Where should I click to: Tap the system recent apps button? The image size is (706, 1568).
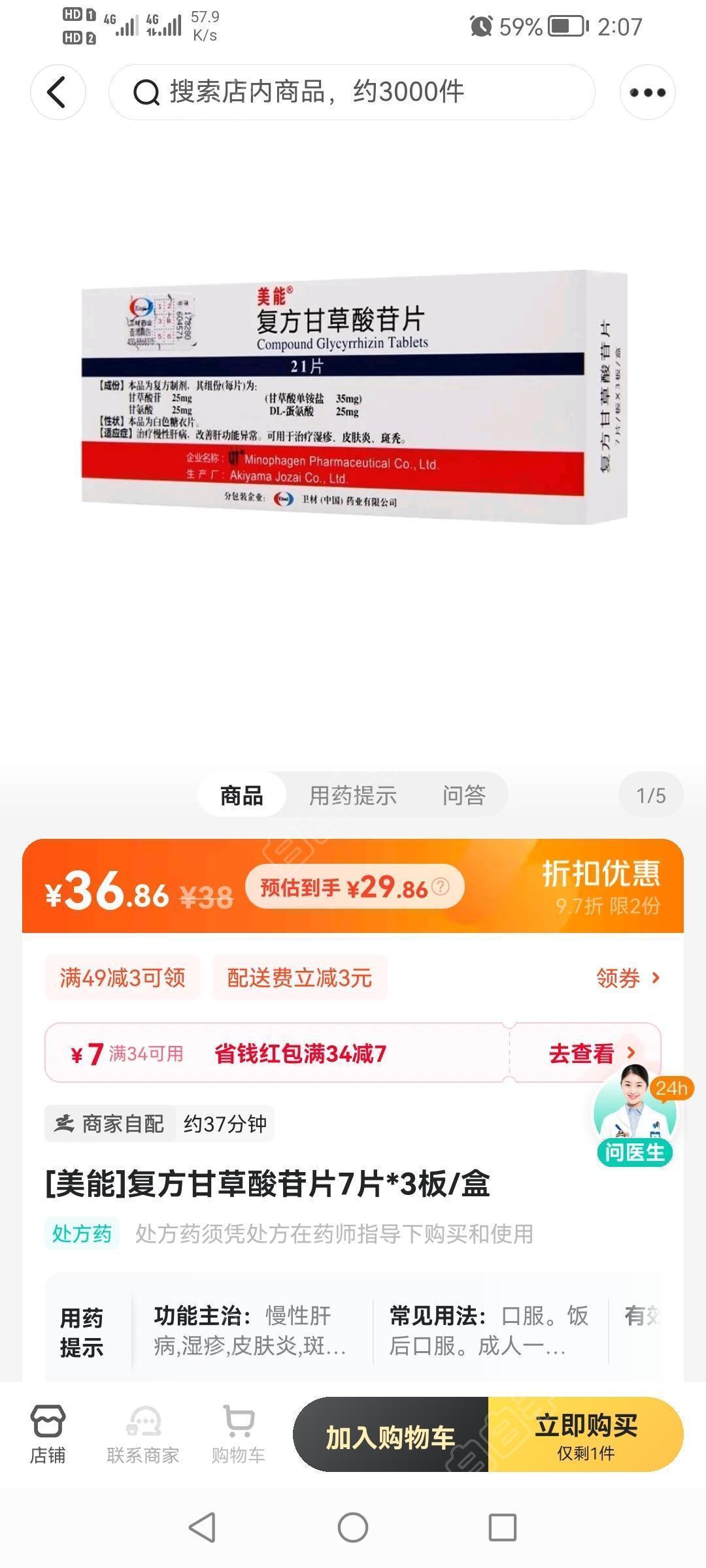(503, 1527)
